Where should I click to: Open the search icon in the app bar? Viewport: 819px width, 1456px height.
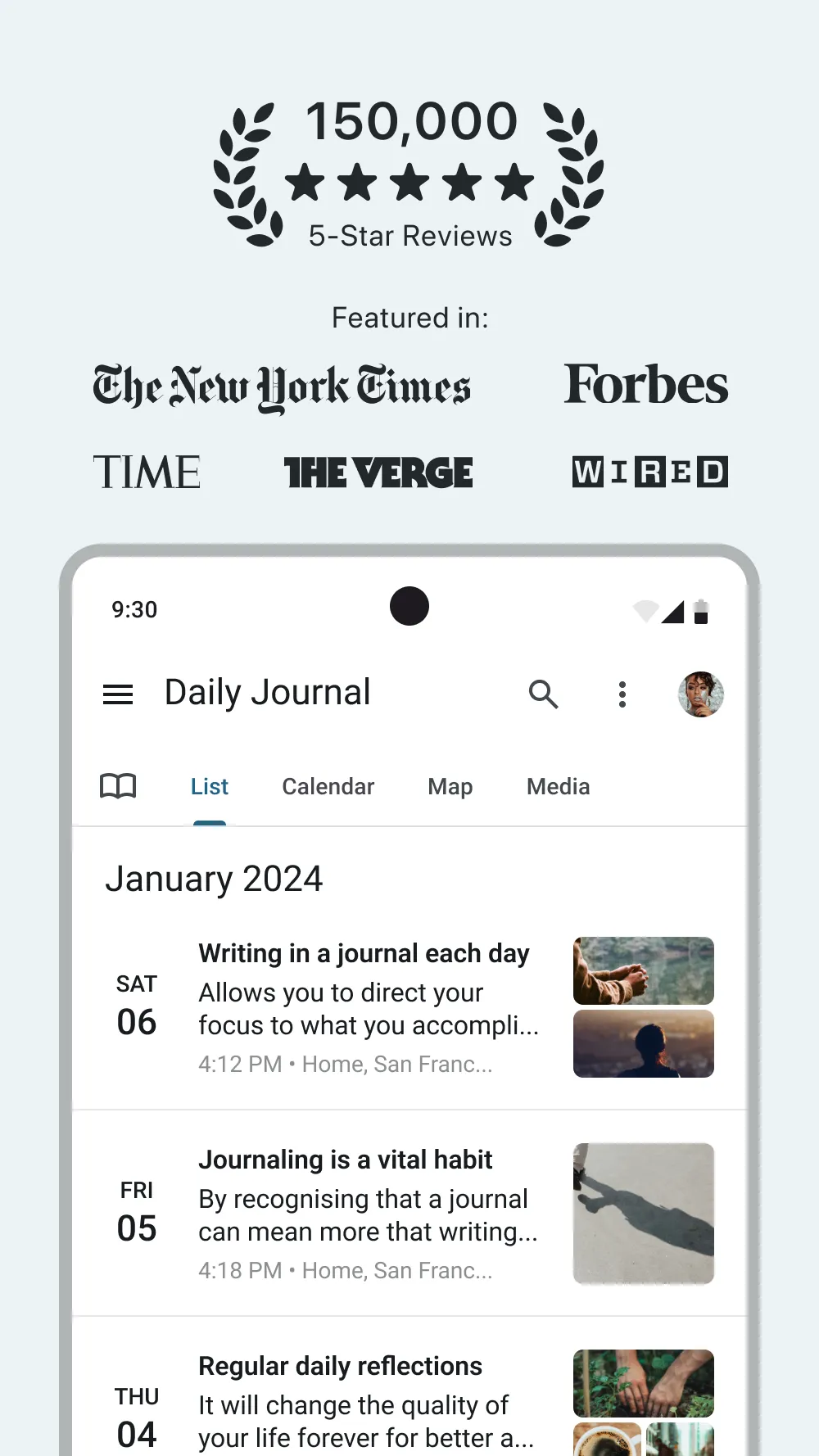point(544,694)
